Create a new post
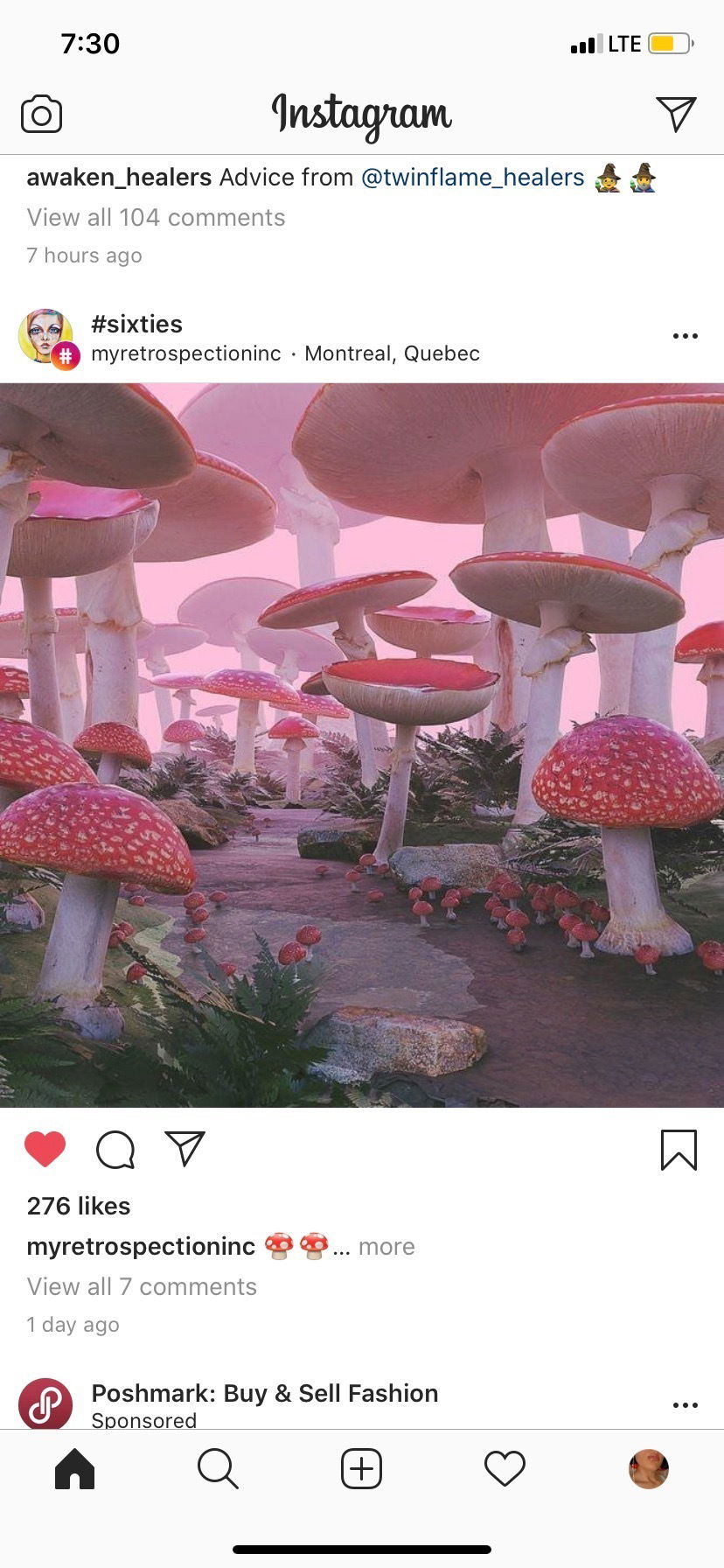This screenshot has width=724, height=1568. [x=361, y=1468]
